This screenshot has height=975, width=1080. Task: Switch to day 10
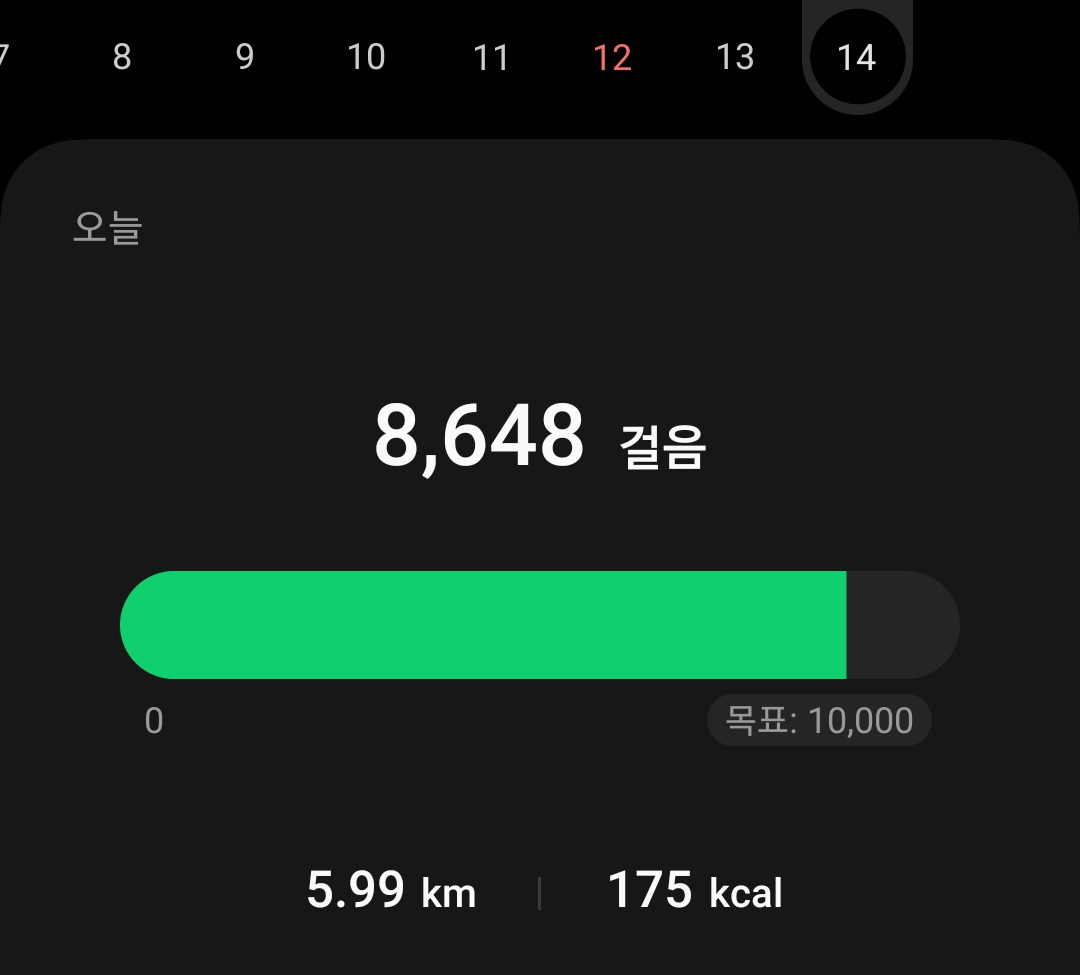(366, 58)
